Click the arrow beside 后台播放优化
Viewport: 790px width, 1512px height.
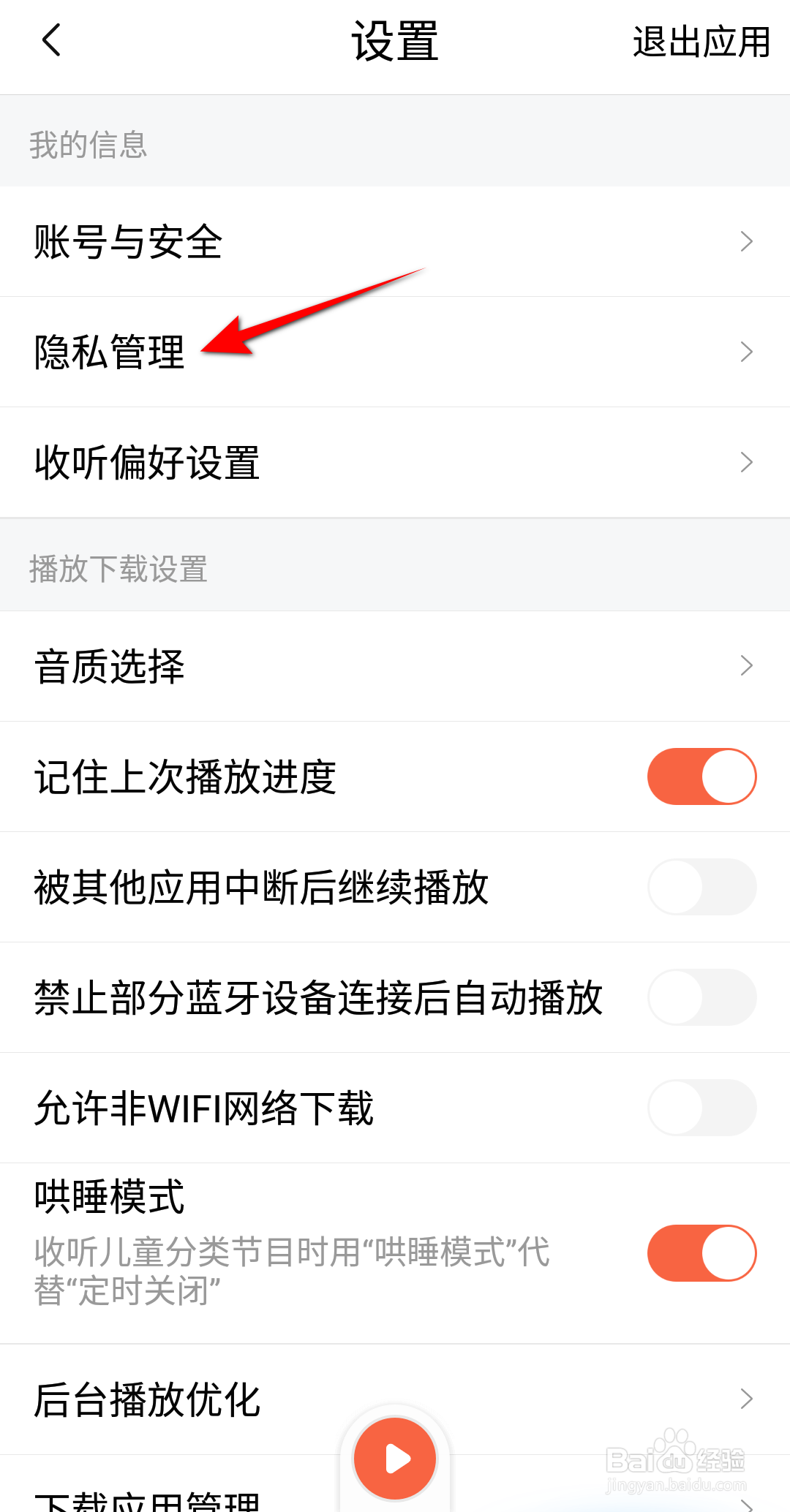tap(747, 1399)
